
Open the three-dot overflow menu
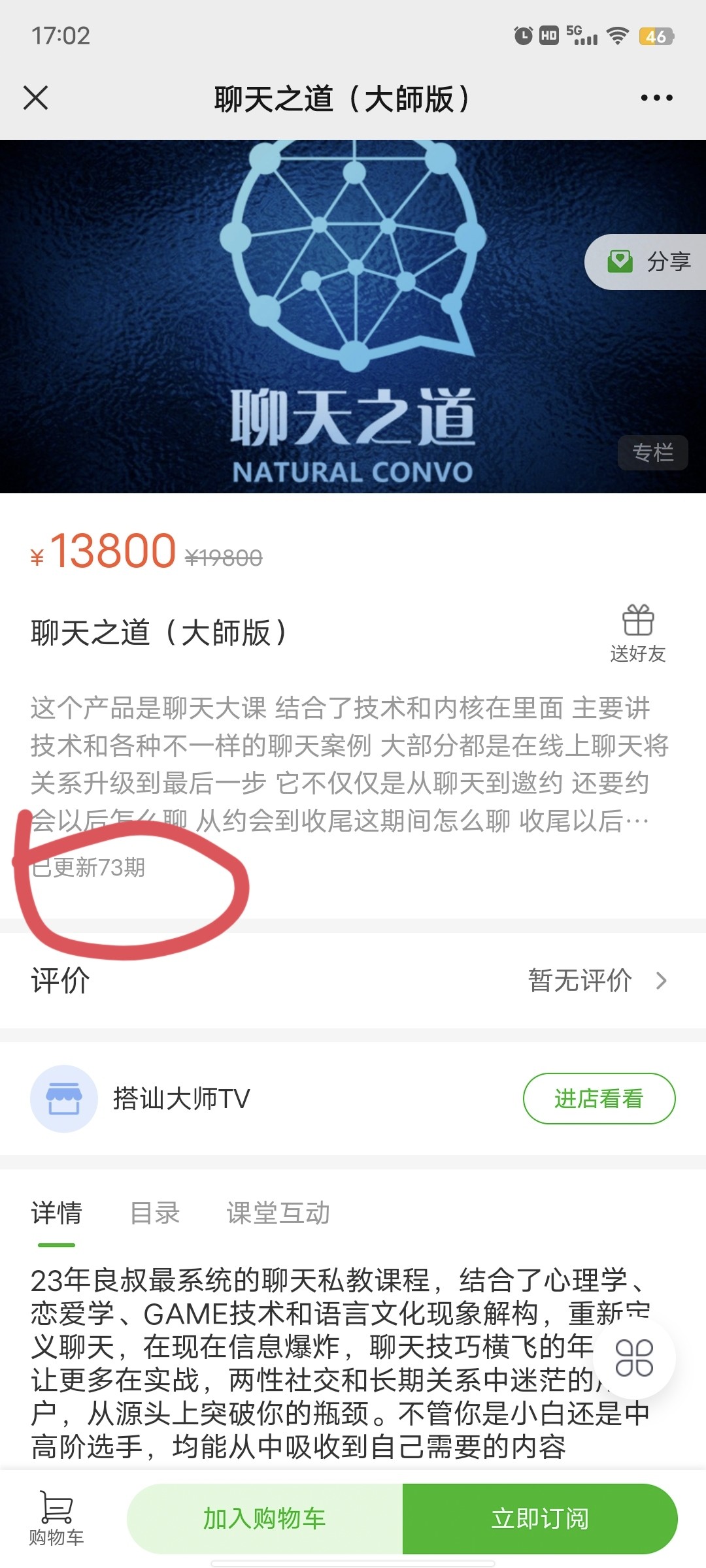coord(656,99)
